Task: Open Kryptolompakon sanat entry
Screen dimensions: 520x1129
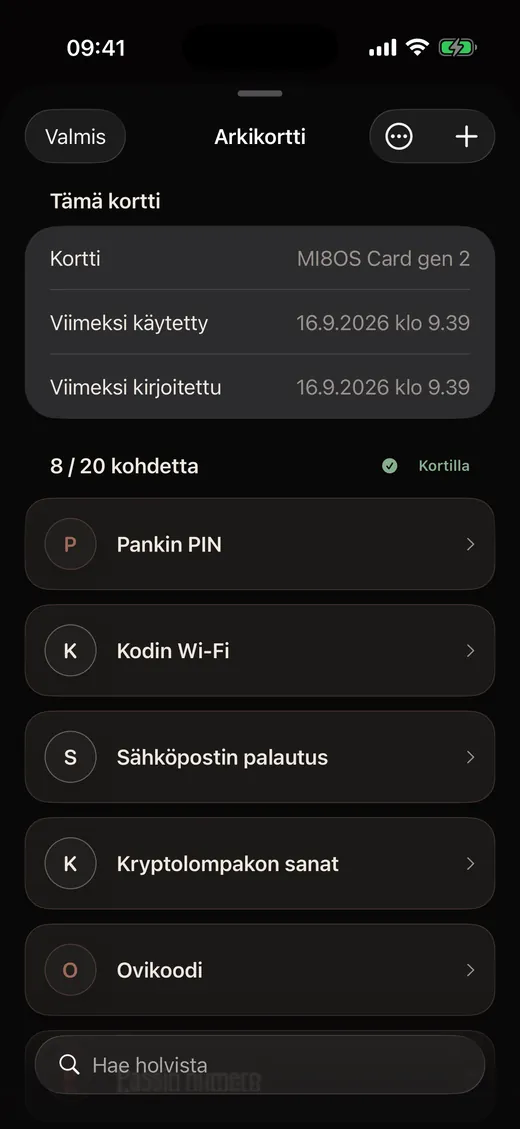Action: pos(260,864)
